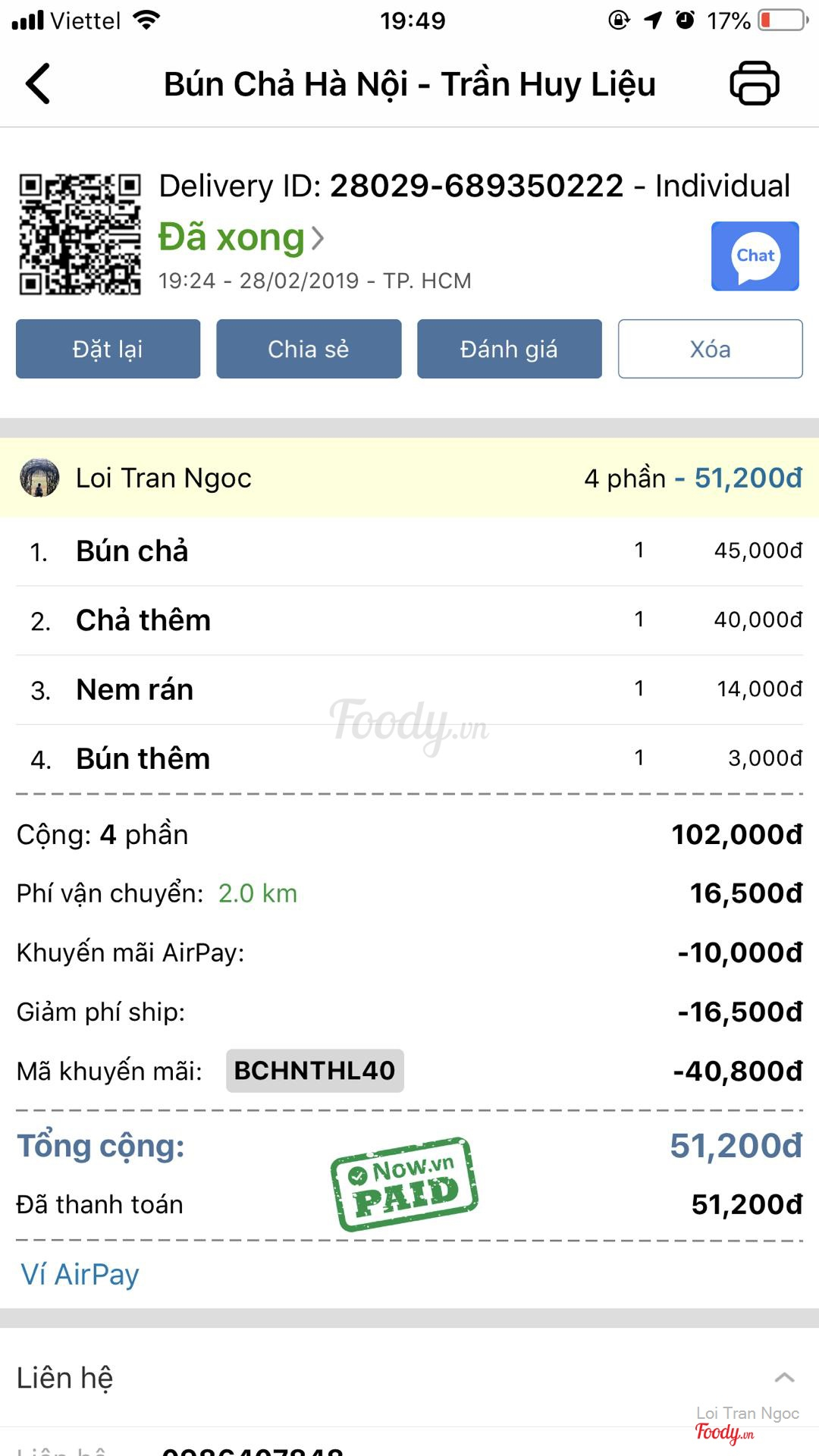Open Chat about this order

tap(755, 256)
